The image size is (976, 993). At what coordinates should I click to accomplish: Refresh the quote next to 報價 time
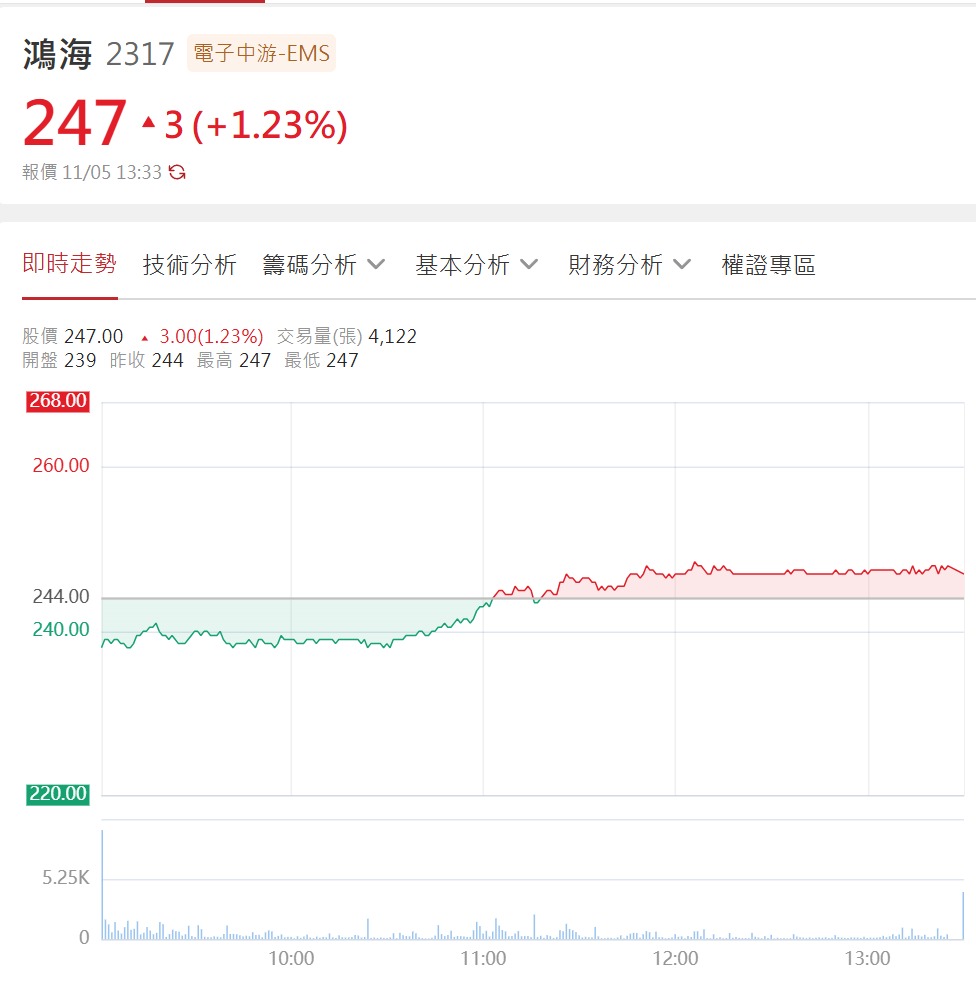click(177, 172)
